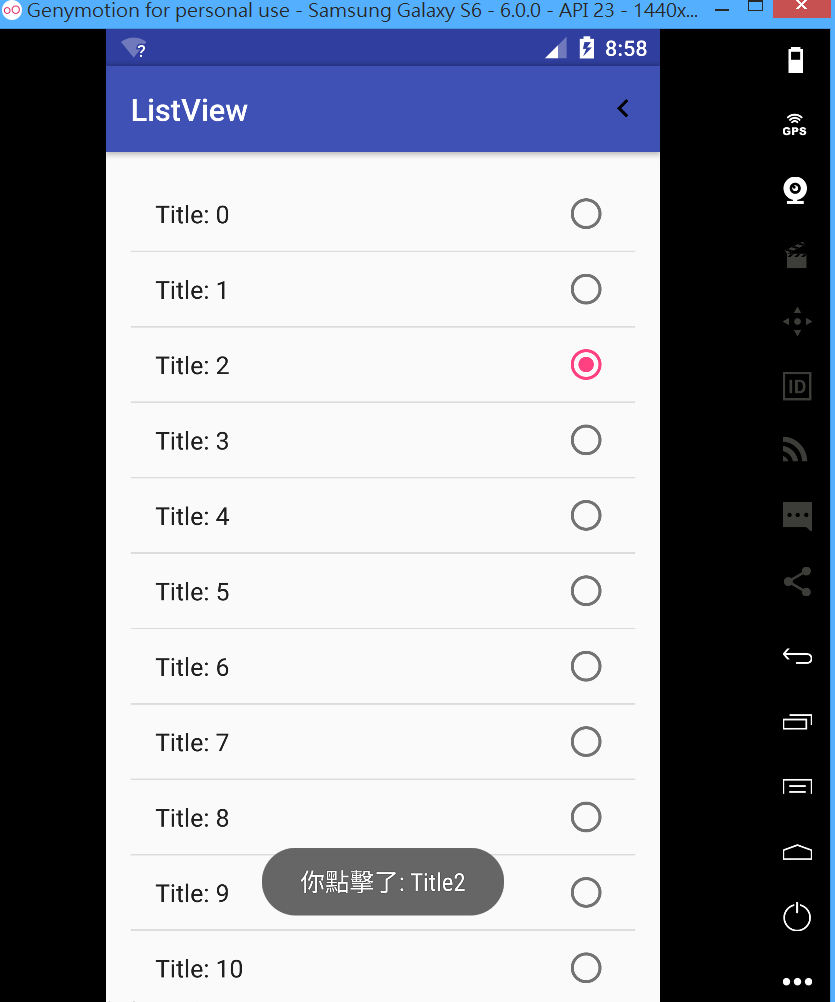
Task: Open the screen capture widget
Action: 795,256
